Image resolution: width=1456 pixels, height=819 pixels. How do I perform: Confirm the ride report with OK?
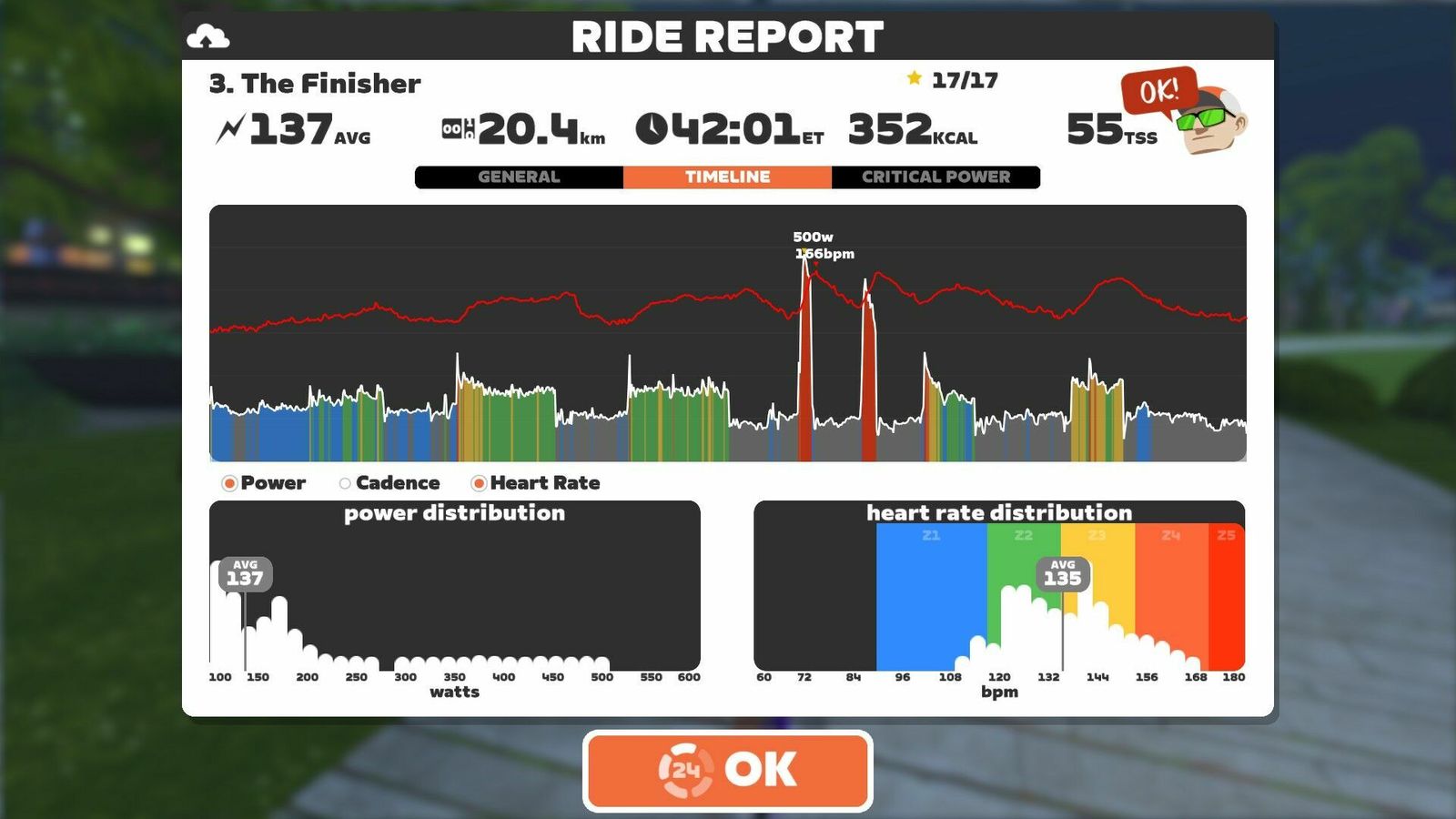pos(728,771)
